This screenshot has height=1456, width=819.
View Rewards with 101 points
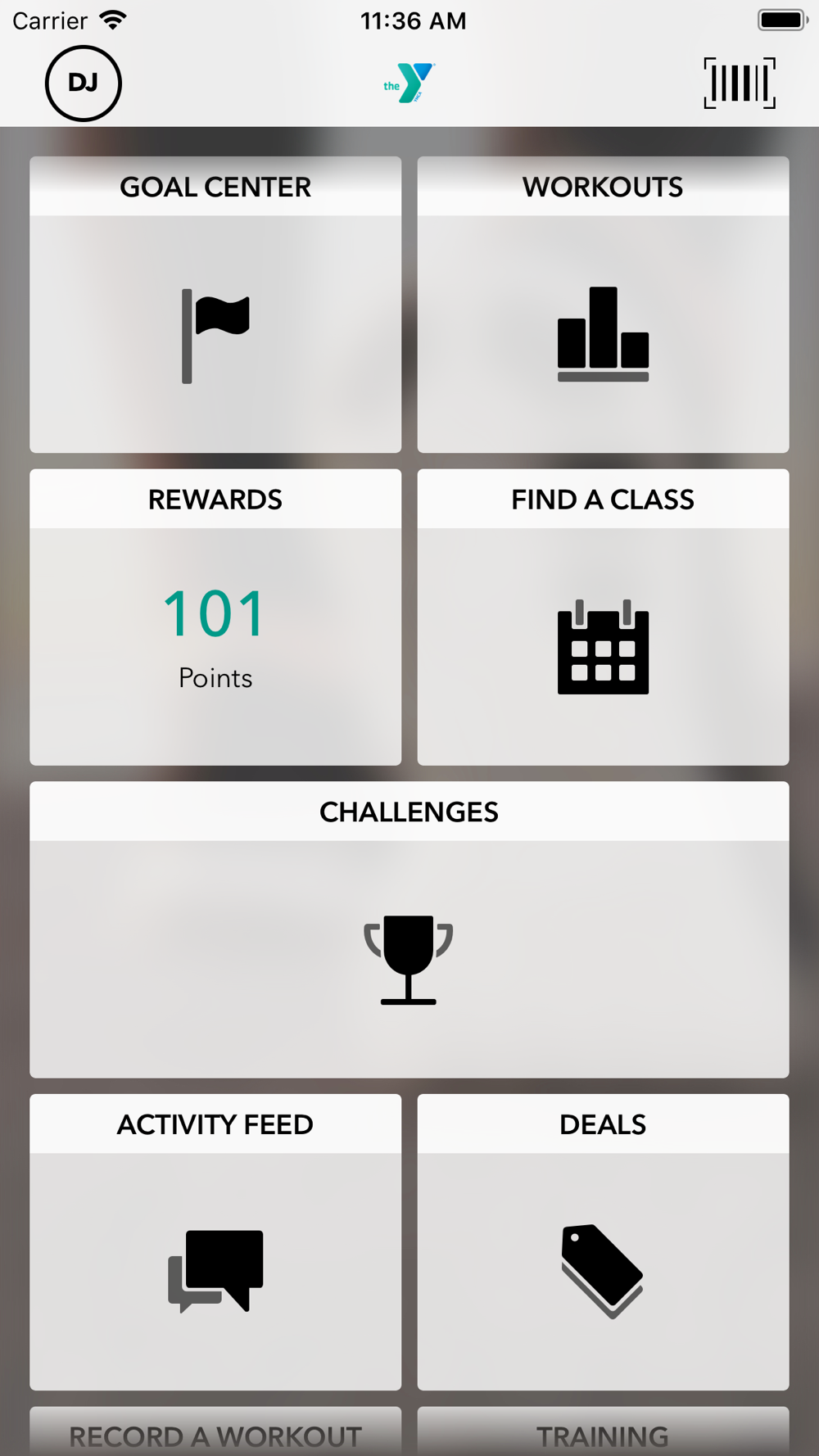point(215,617)
